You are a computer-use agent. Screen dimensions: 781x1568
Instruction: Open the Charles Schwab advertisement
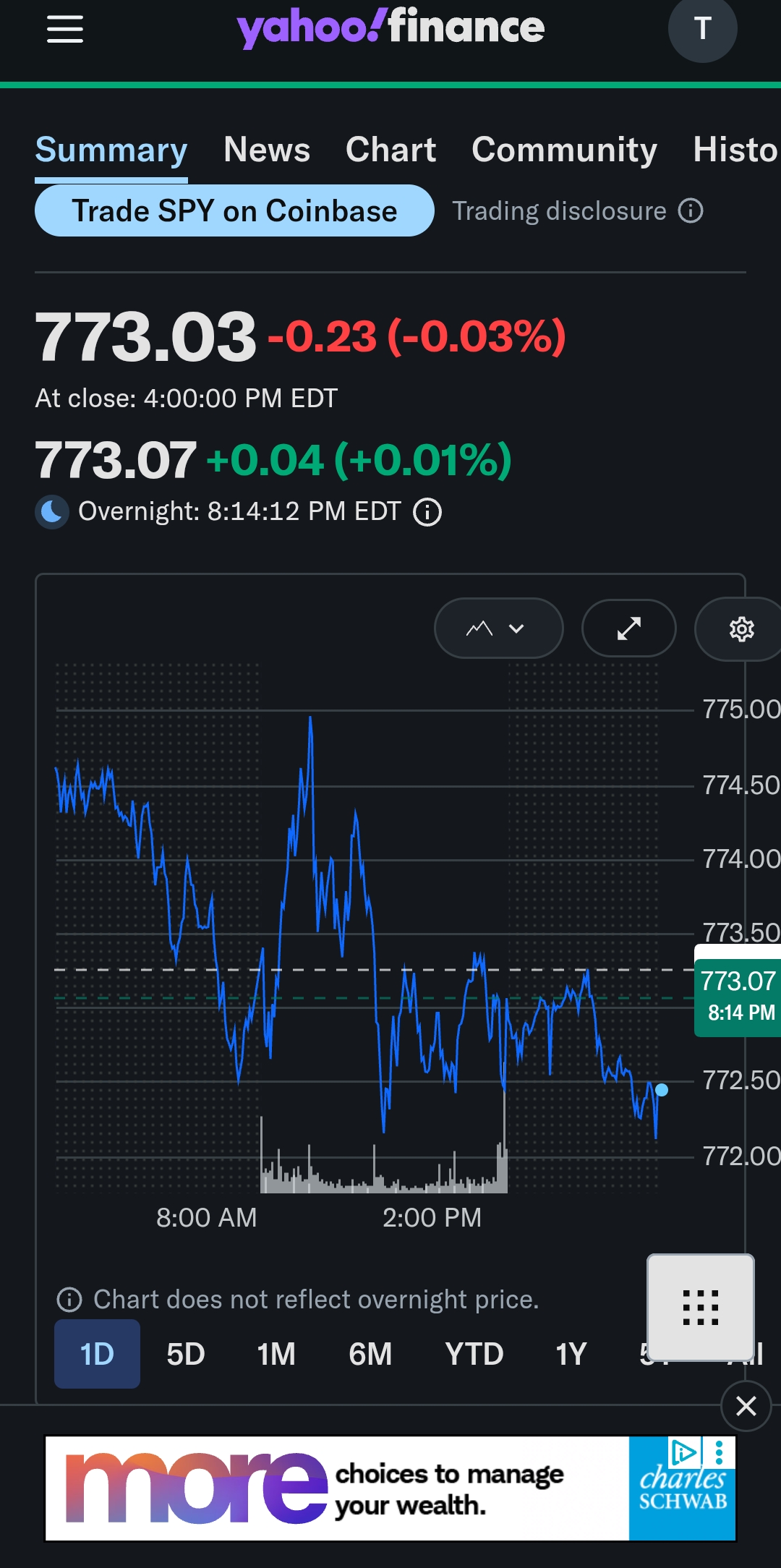click(x=390, y=1488)
